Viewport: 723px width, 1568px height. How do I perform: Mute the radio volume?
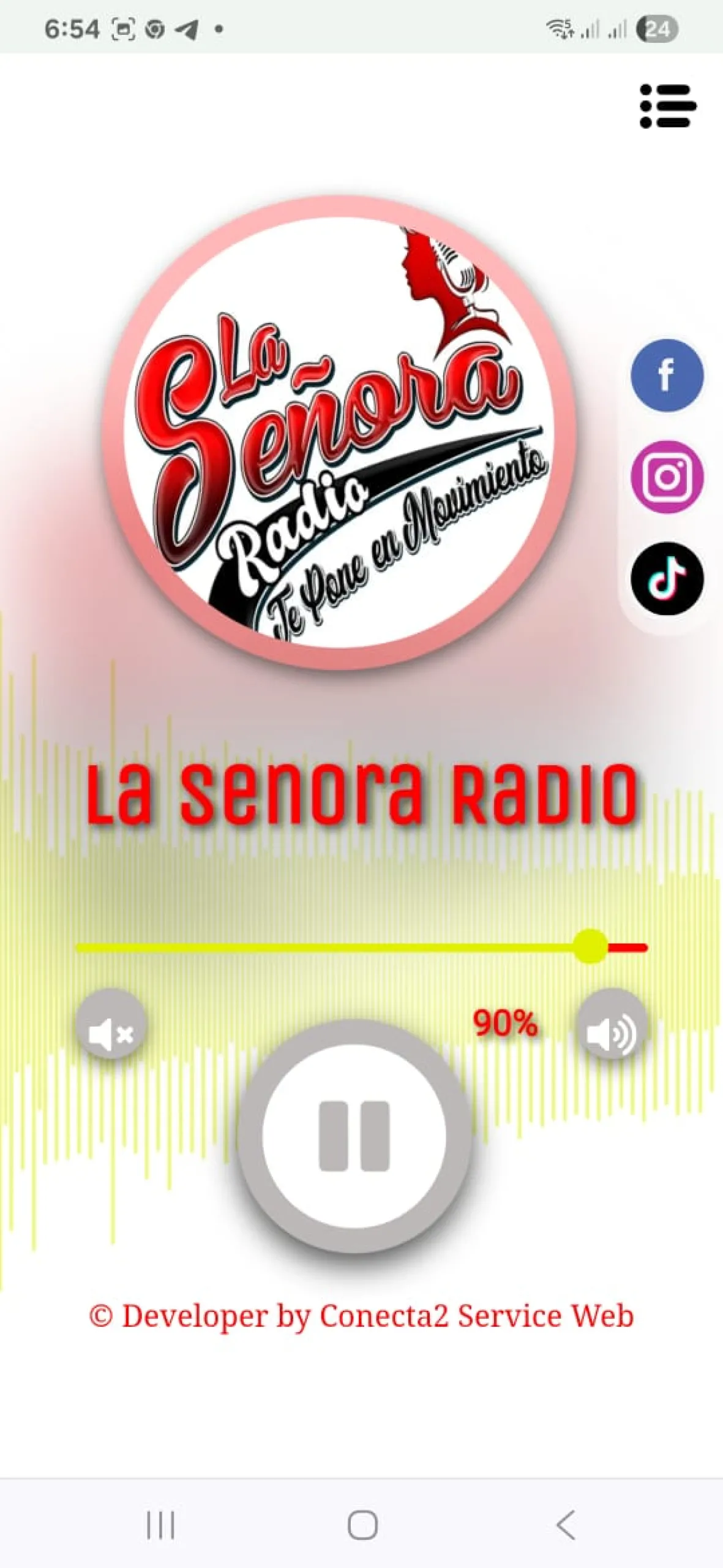[x=111, y=1035]
